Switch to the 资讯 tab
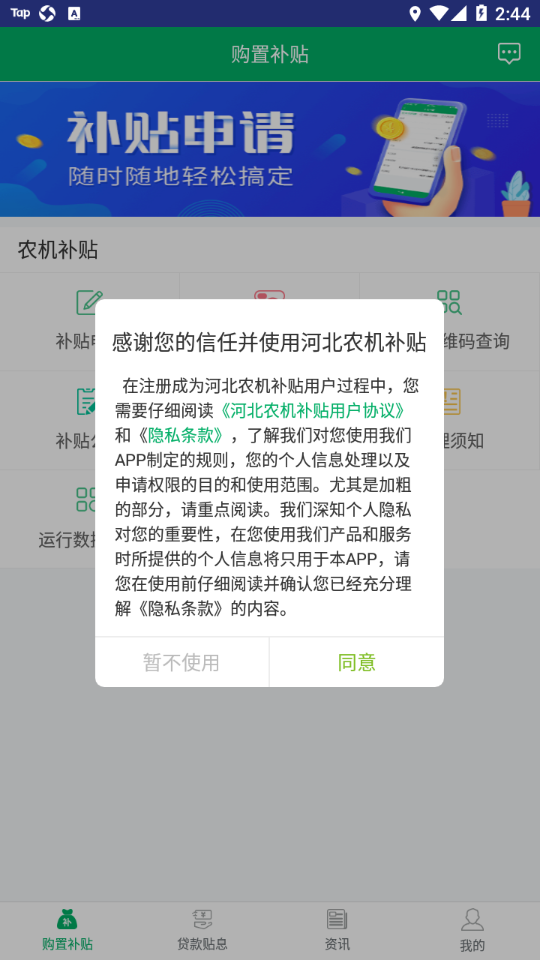 pyautogui.click(x=337, y=929)
